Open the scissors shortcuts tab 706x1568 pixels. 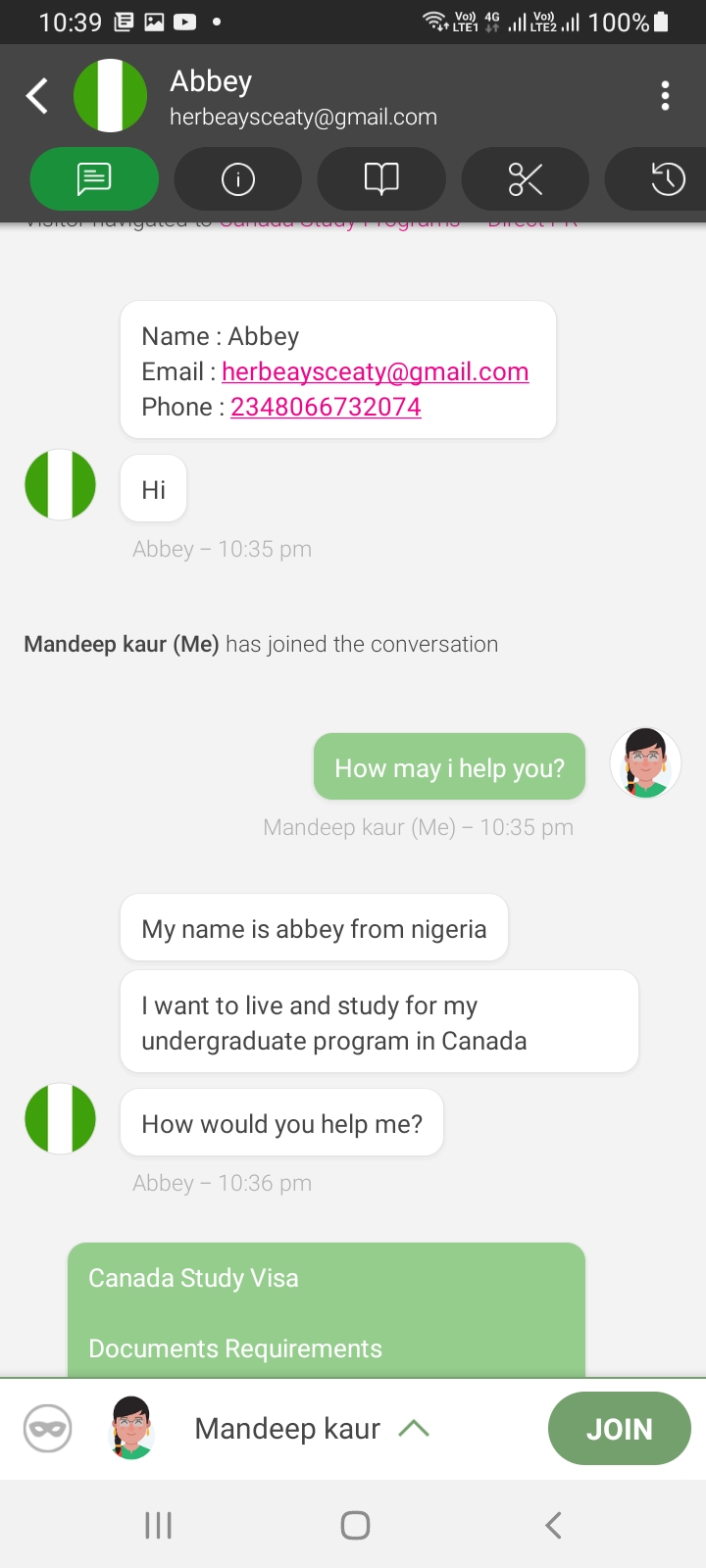click(x=526, y=179)
